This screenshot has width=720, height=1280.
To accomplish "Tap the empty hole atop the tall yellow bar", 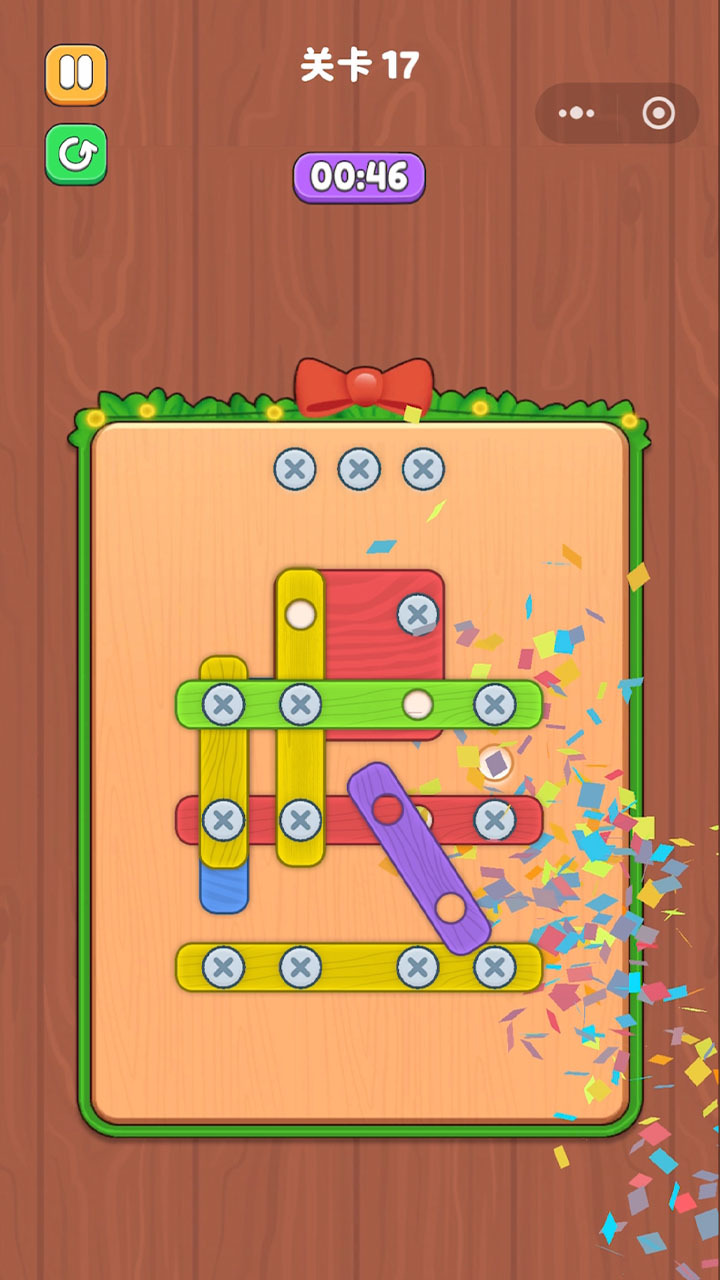I will coord(300,613).
